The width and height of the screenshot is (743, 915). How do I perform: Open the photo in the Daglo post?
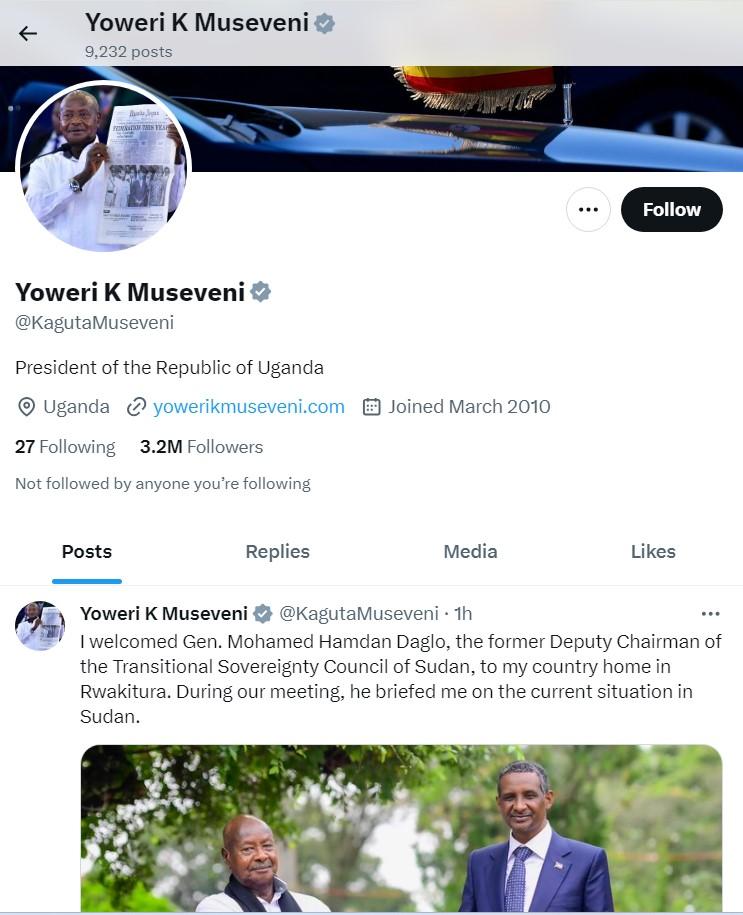(401, 828)
